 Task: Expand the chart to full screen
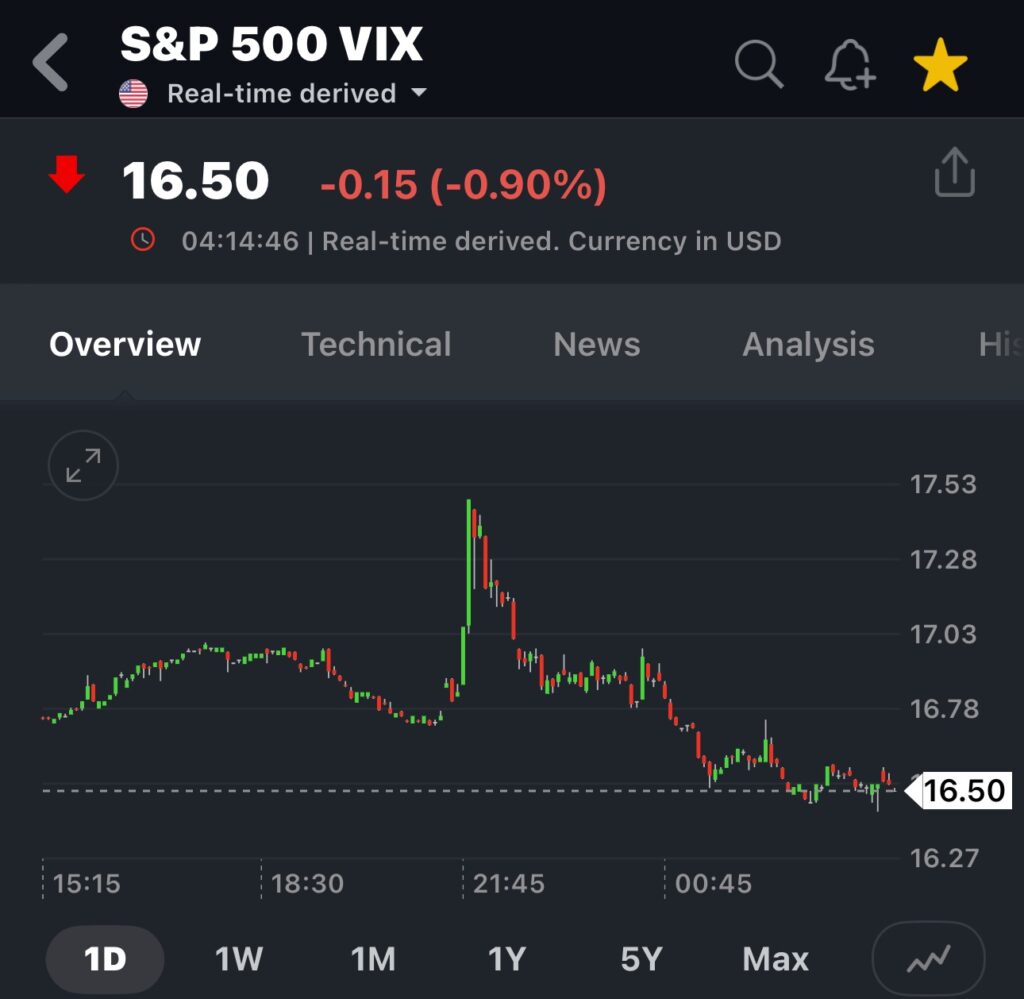point(83,465)
